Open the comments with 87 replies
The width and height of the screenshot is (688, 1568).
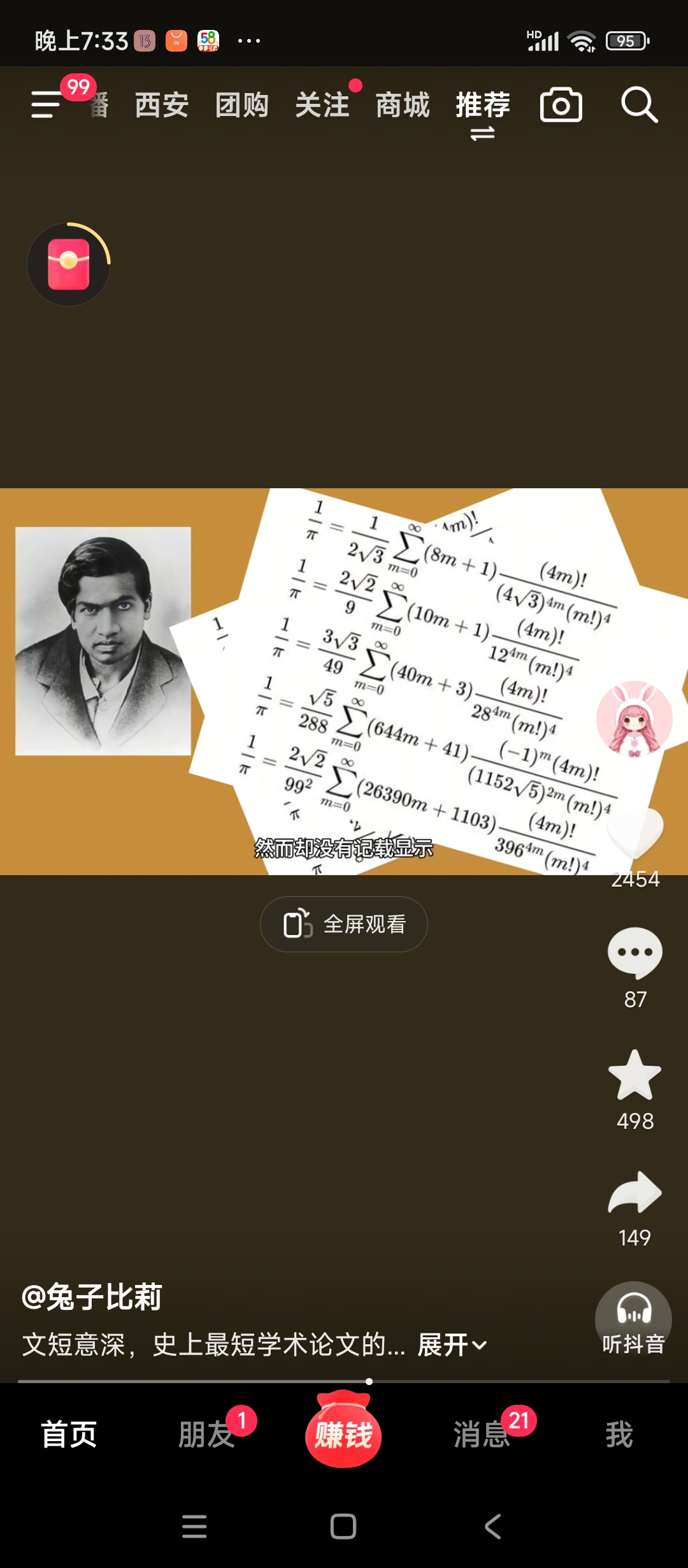(x=635, y=953)
